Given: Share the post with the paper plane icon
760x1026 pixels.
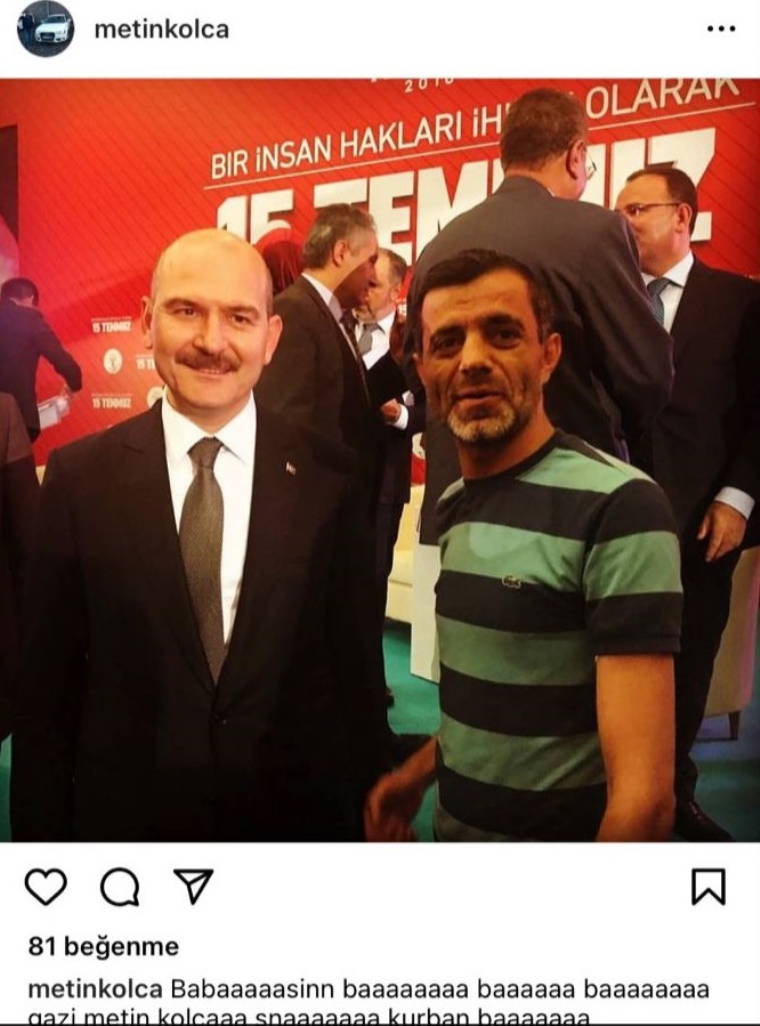Looking at the screenshot, I should coord(192,886).
